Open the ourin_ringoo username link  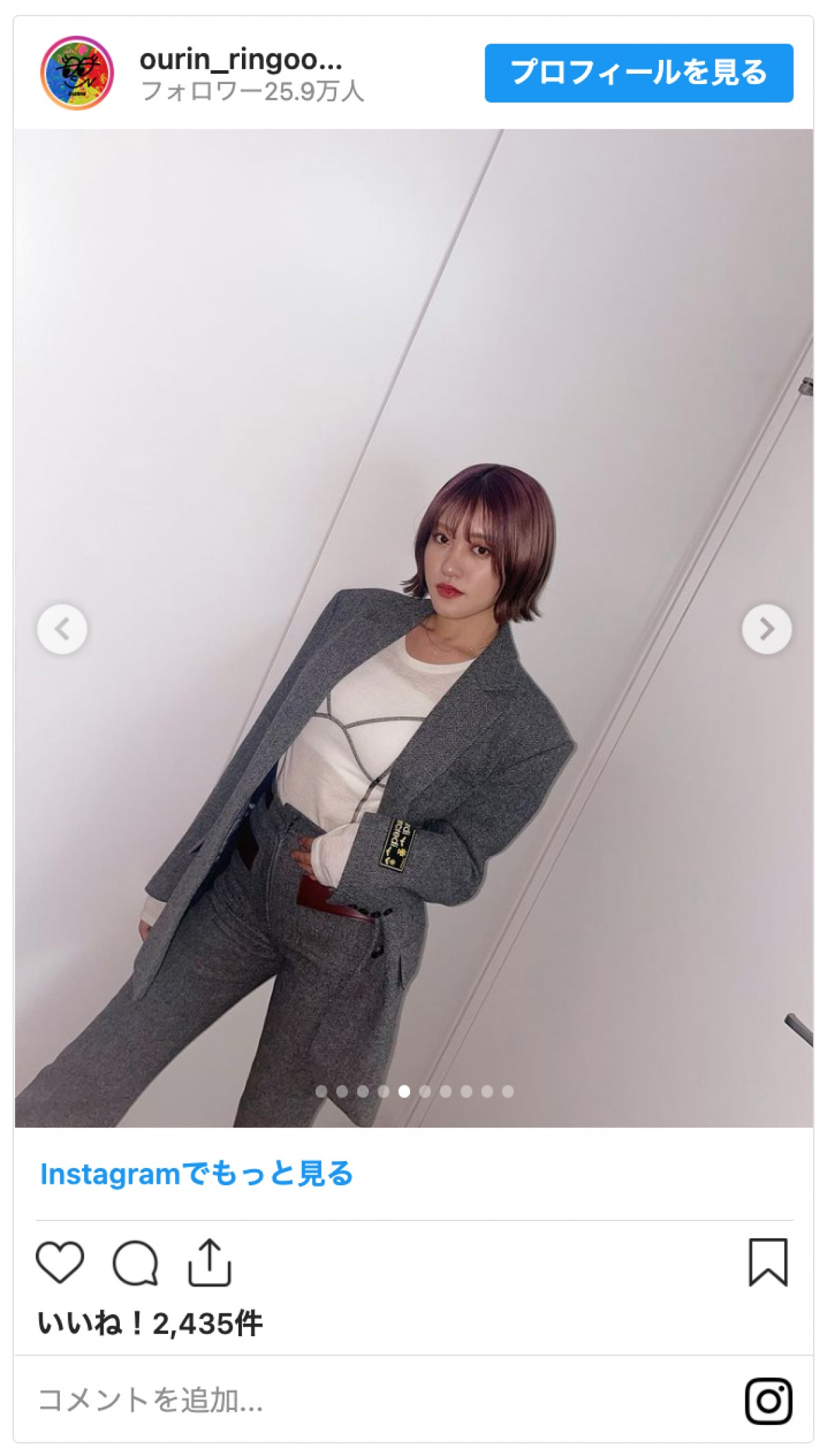click(241, 61)
